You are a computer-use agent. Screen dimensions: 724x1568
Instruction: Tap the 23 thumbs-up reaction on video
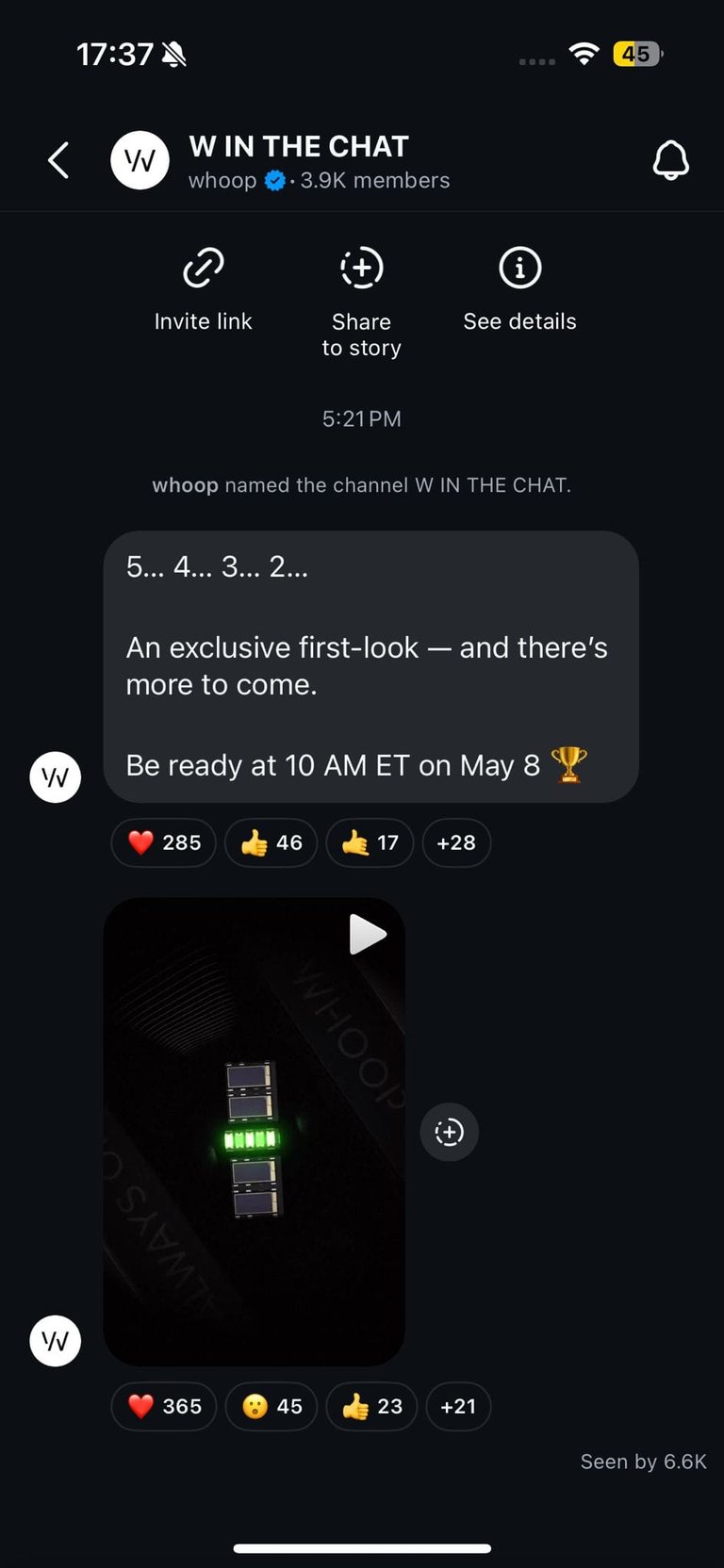pos(371,1406)
